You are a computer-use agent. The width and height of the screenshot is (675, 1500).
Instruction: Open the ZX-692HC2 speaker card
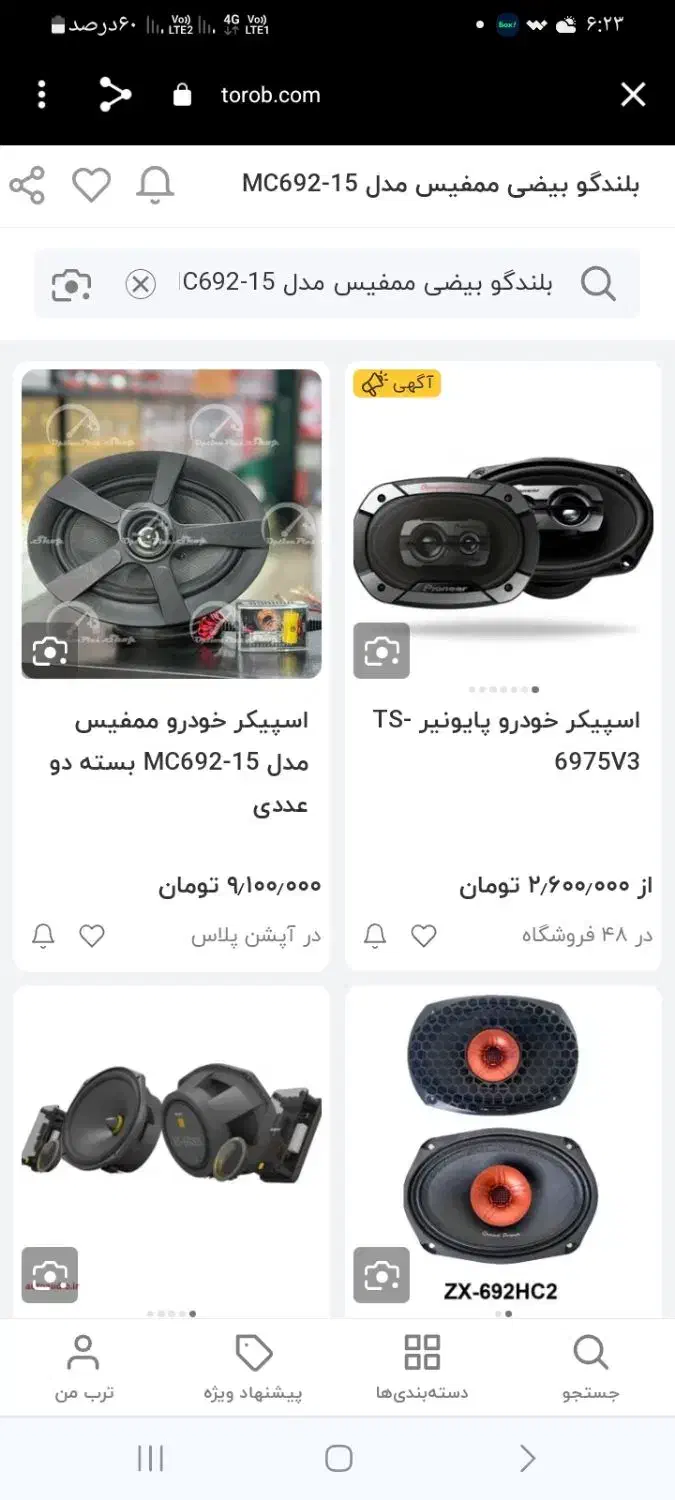pyautogui.click(x=503, y=1150)
